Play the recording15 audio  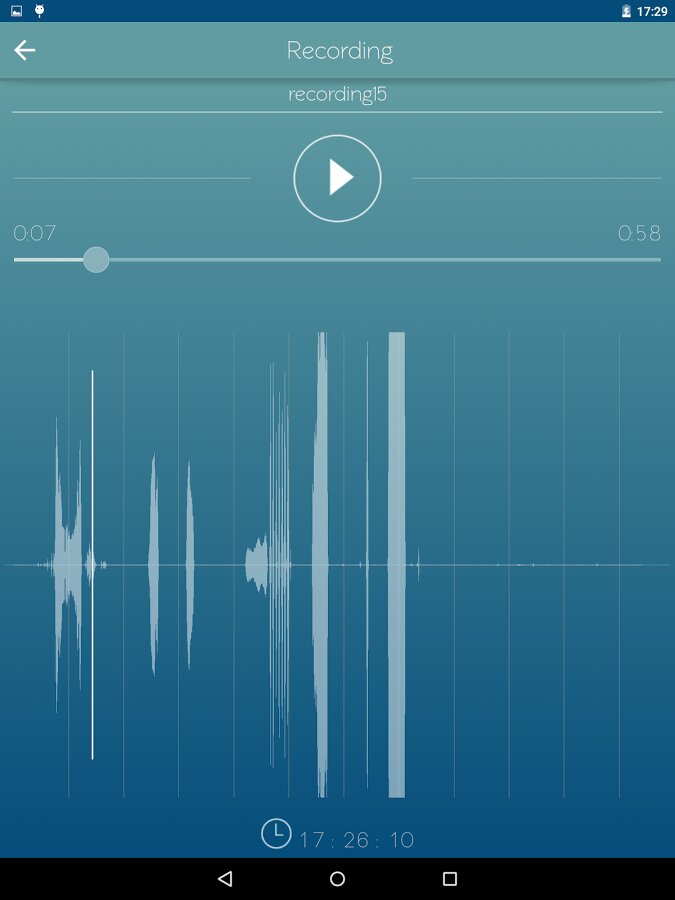coord(337,178)
